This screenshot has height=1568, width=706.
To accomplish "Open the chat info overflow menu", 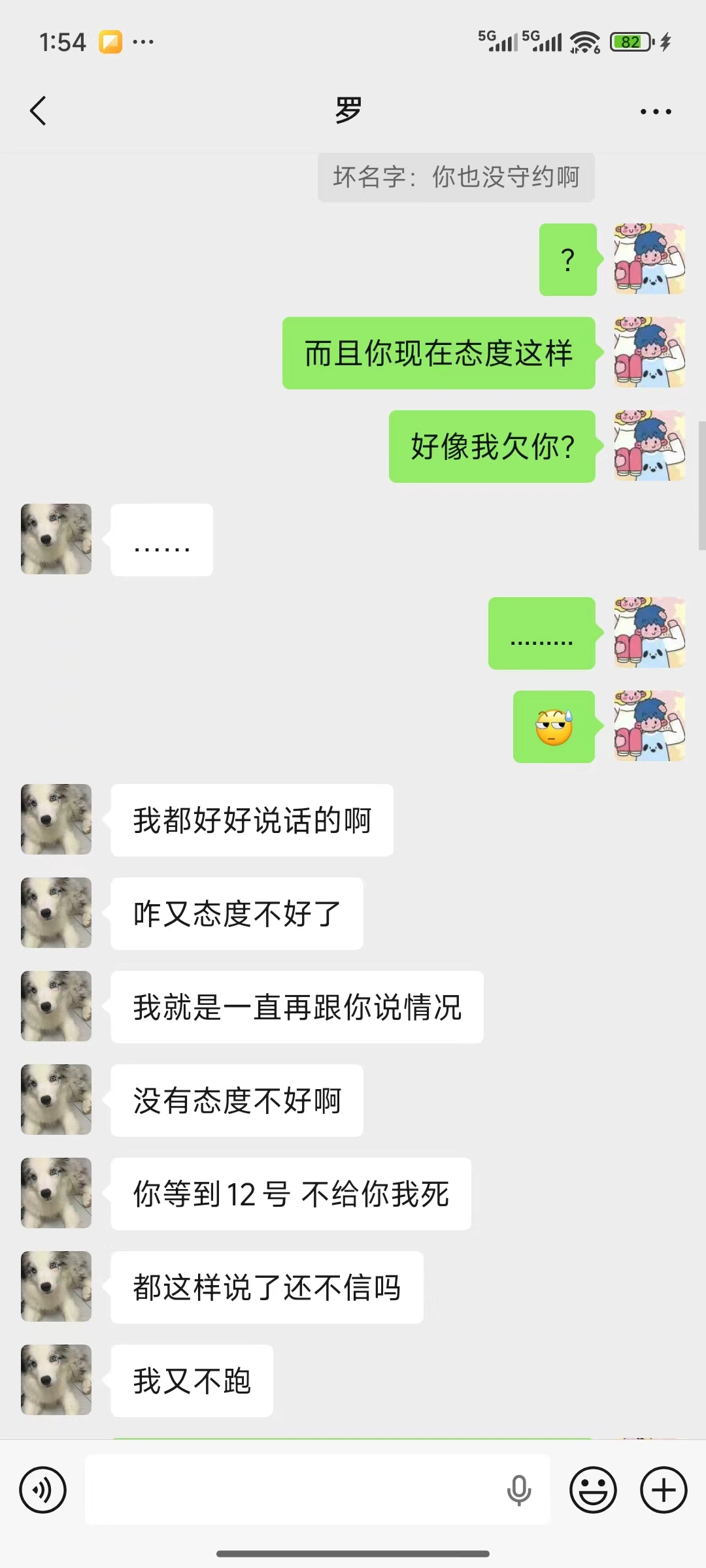I will (x=656, y=112).
